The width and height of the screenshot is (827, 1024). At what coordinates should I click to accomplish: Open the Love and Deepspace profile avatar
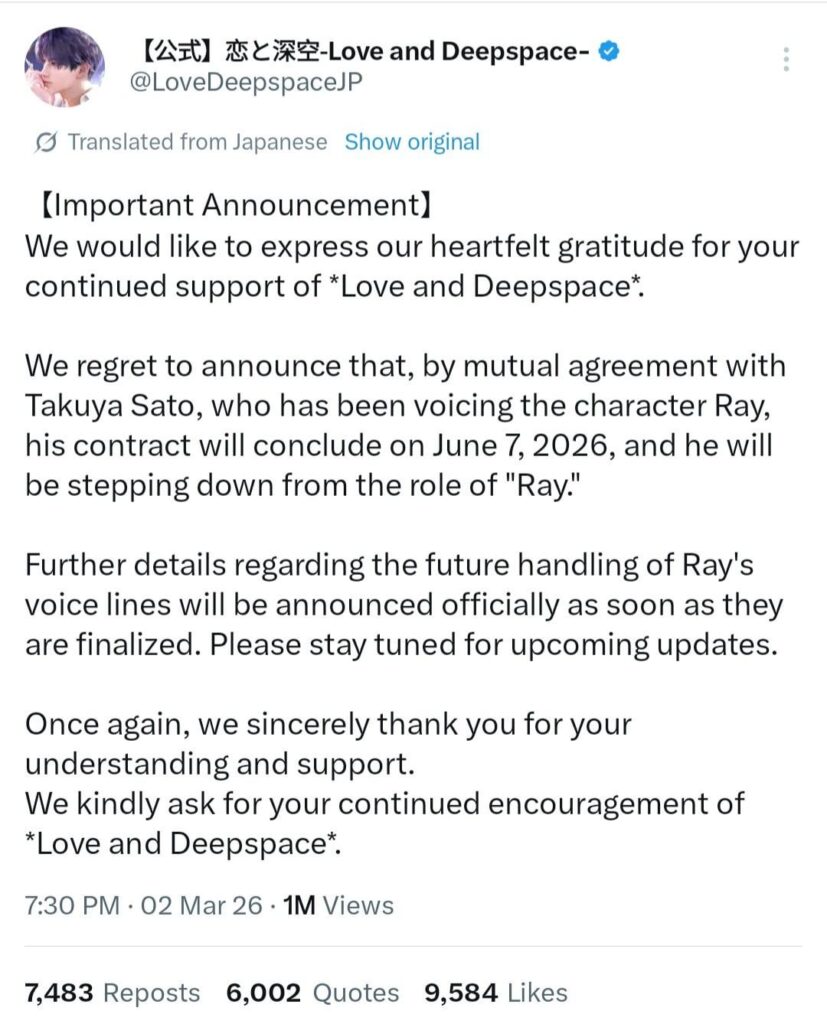63,67
